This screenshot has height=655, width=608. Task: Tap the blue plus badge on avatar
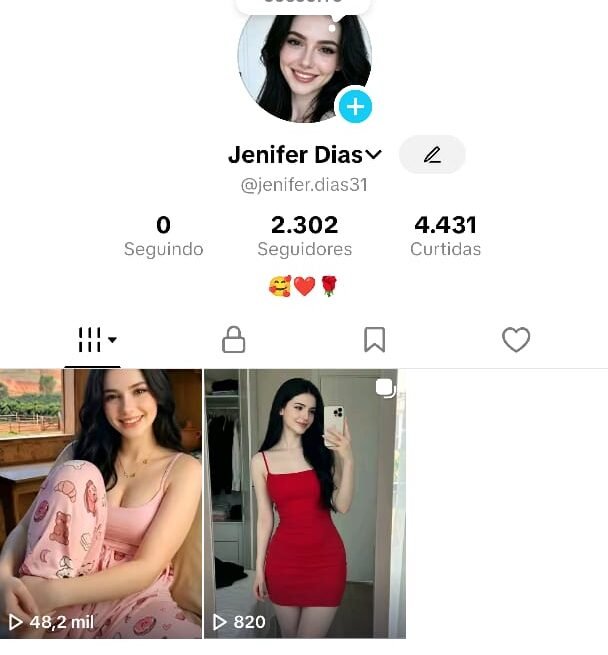(355, 106)
